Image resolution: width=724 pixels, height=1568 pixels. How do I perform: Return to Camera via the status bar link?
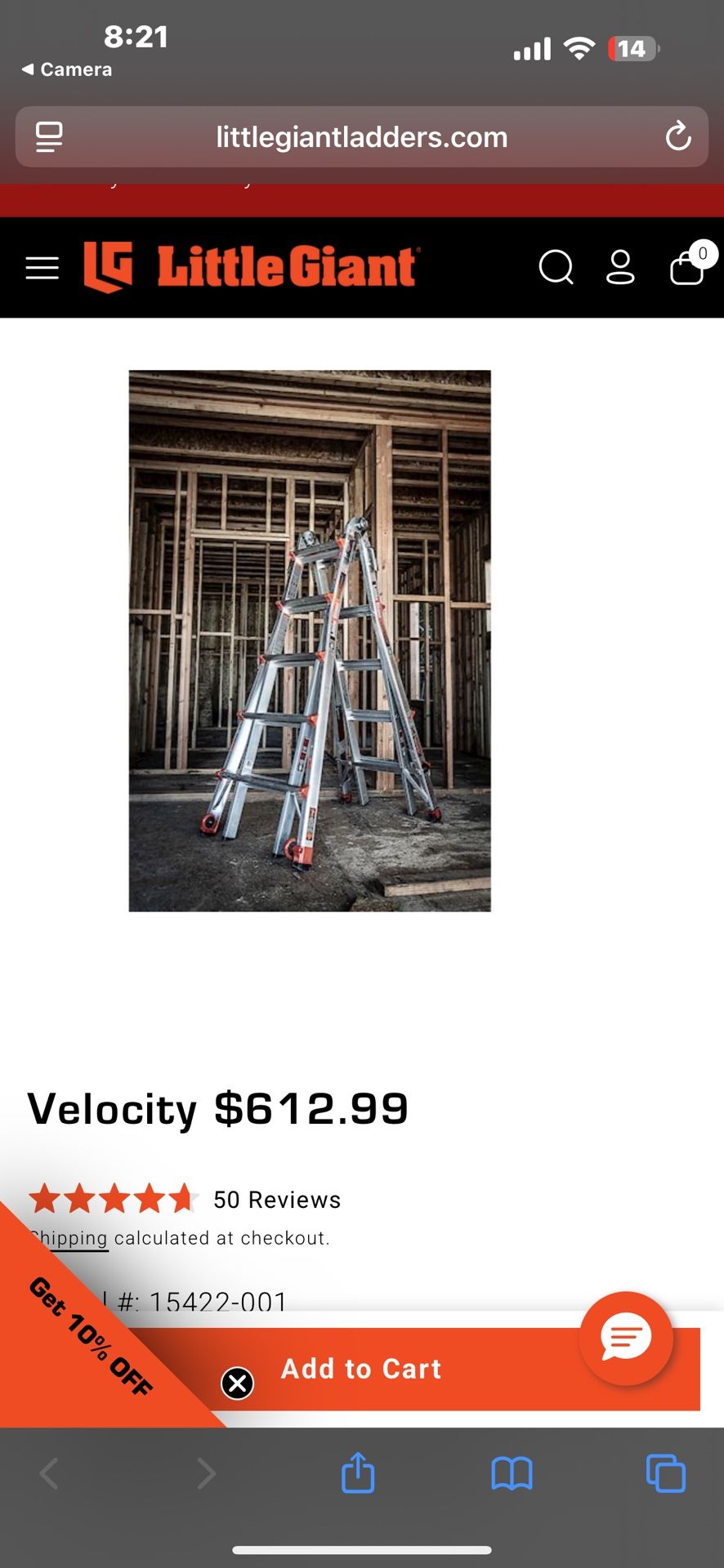point(65,69)
